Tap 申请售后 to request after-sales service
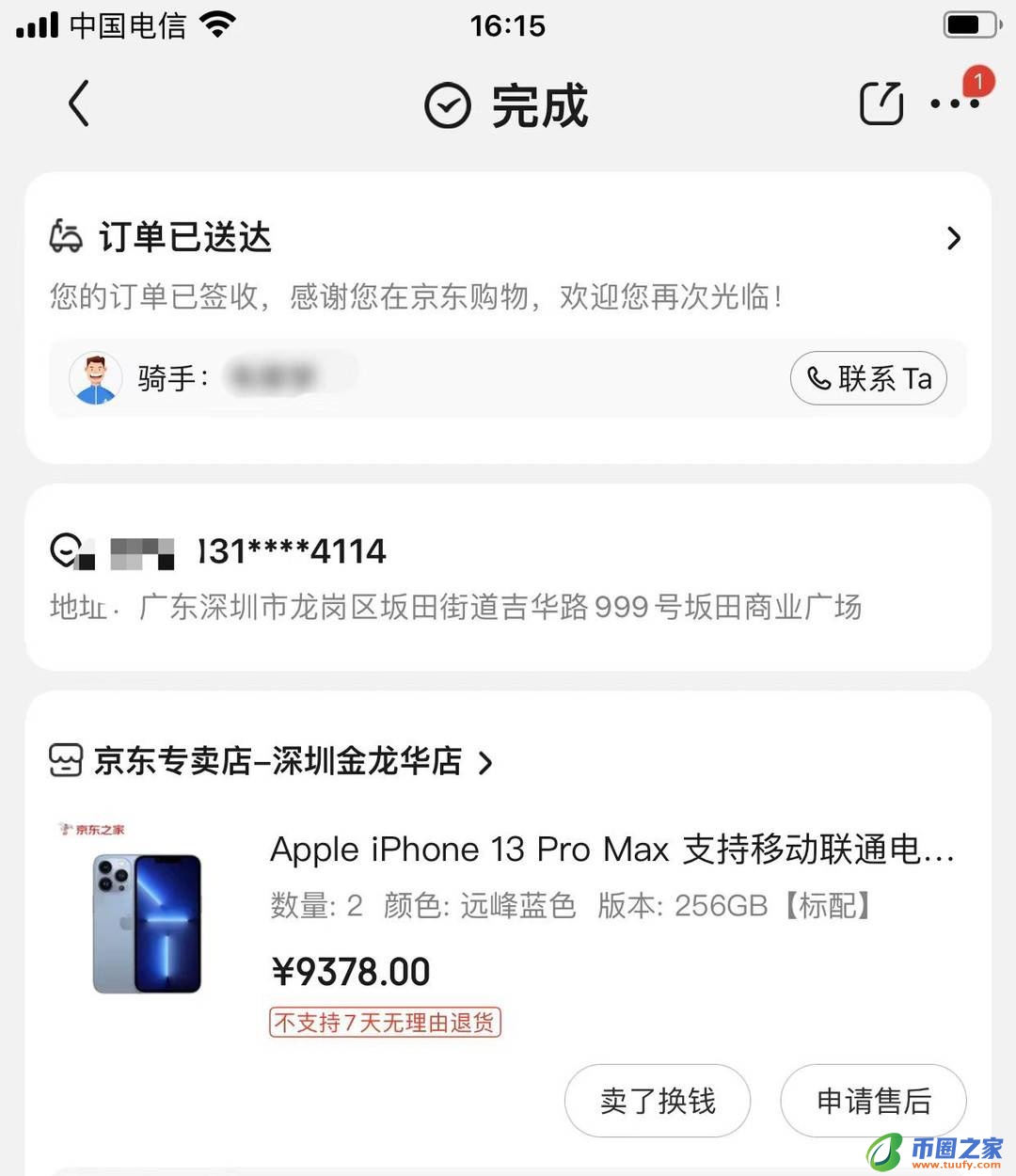The image size is (1016, 1176). point(873,1100)
